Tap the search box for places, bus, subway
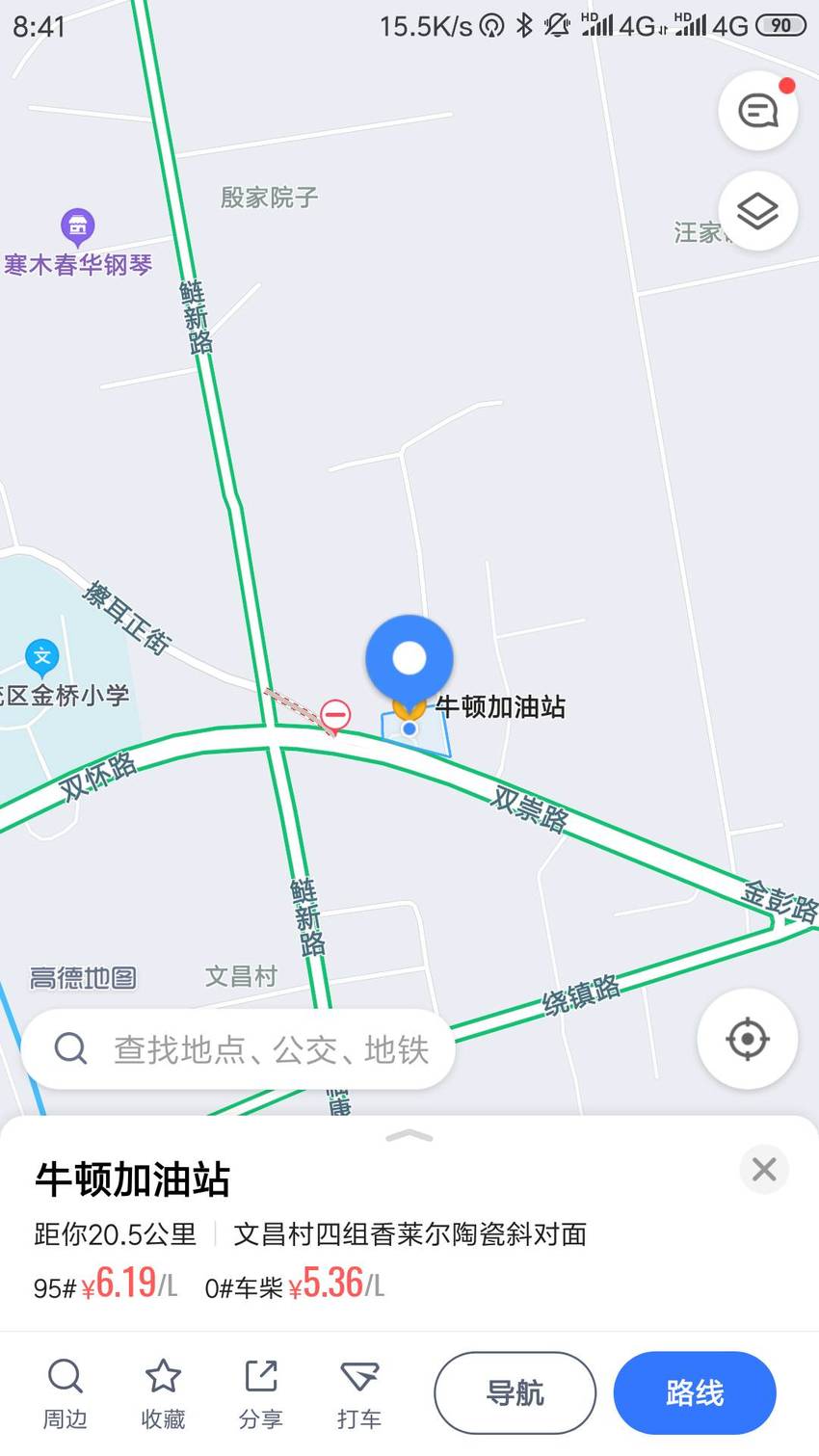Viewport: 819px width, 1456px height. pyautogui.click(x=238, y=1048)
